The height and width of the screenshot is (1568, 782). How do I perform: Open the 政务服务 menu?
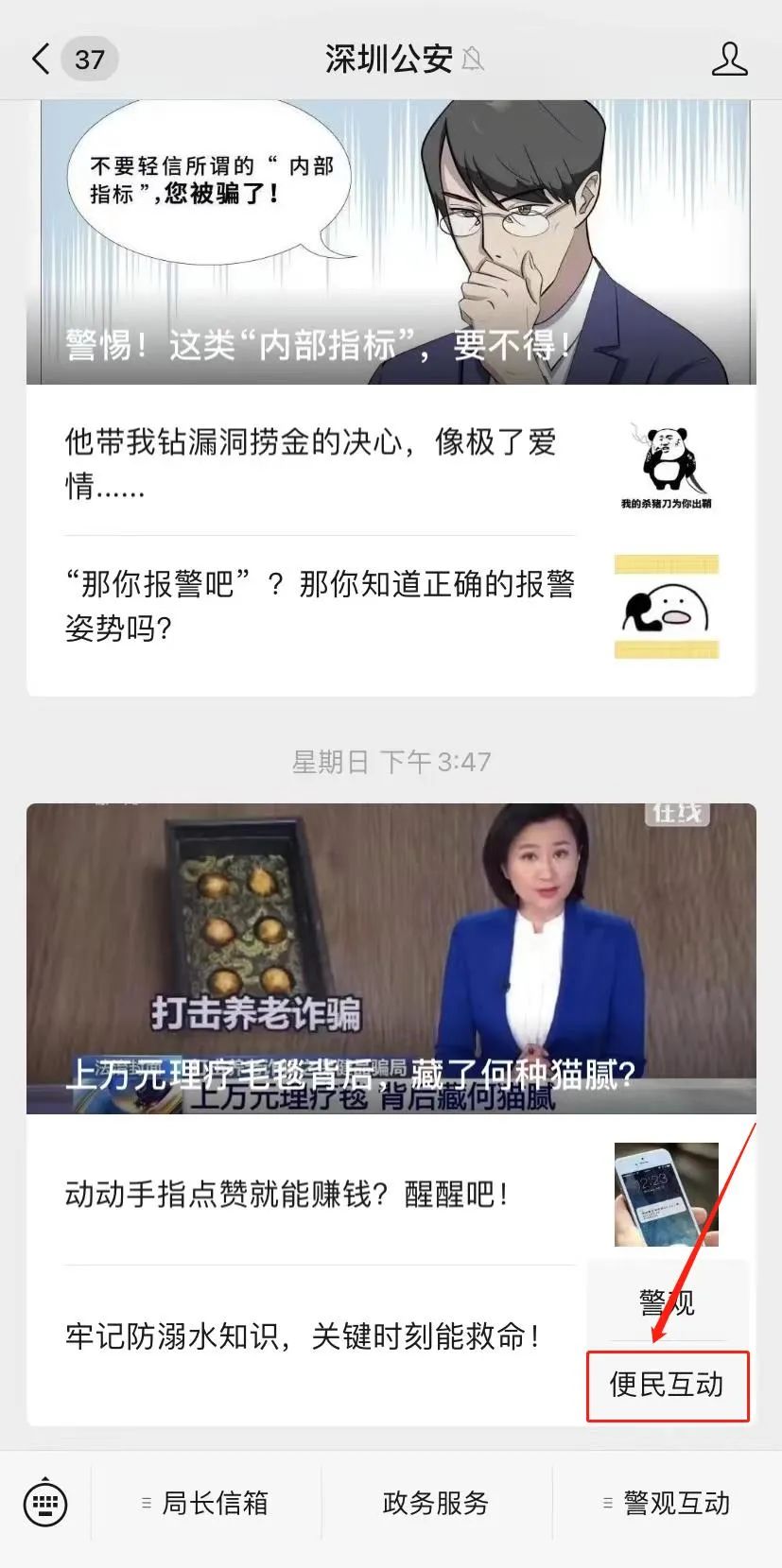coord(434,1505)
